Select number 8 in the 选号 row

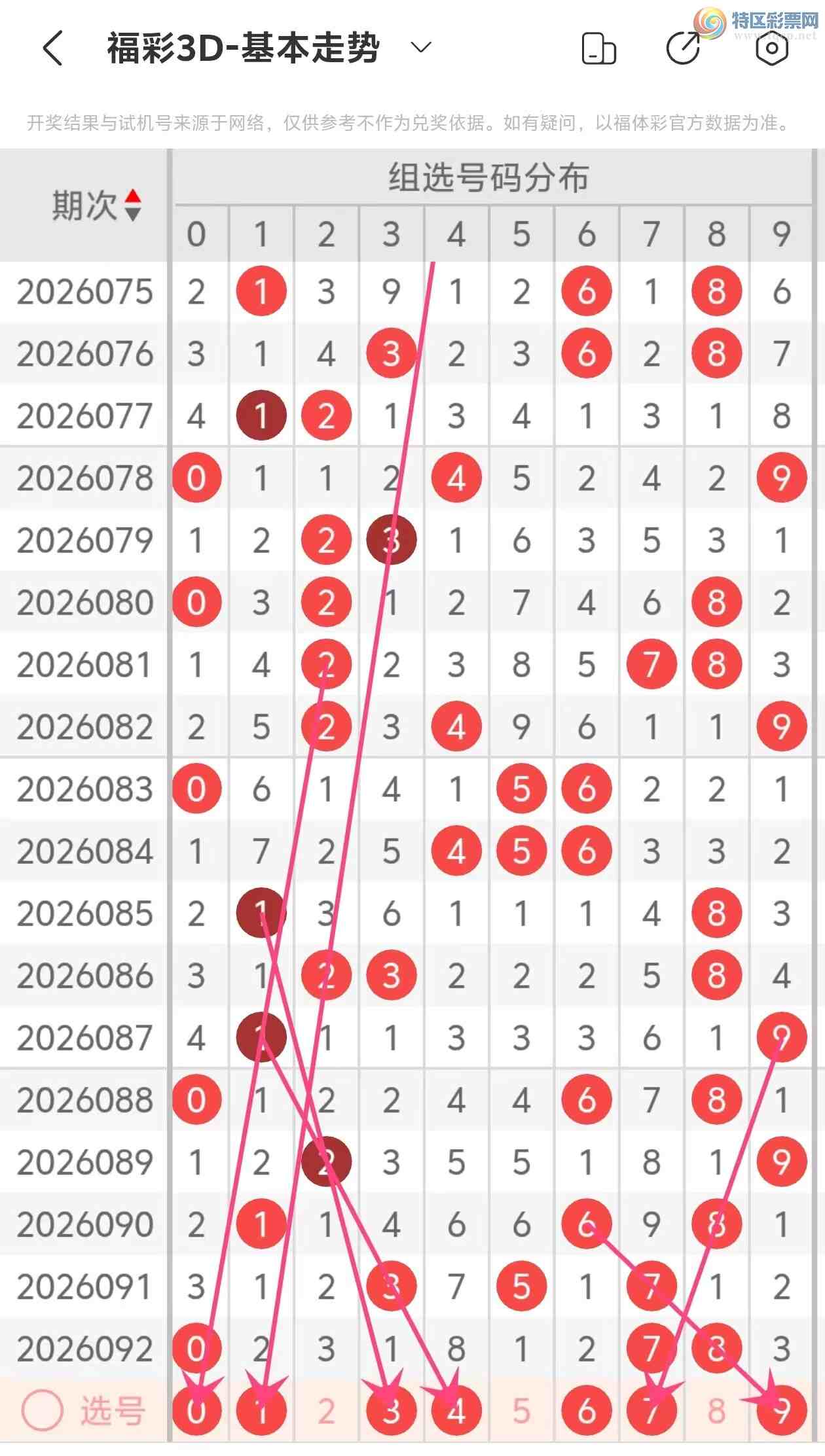[x=716, y=1411]
